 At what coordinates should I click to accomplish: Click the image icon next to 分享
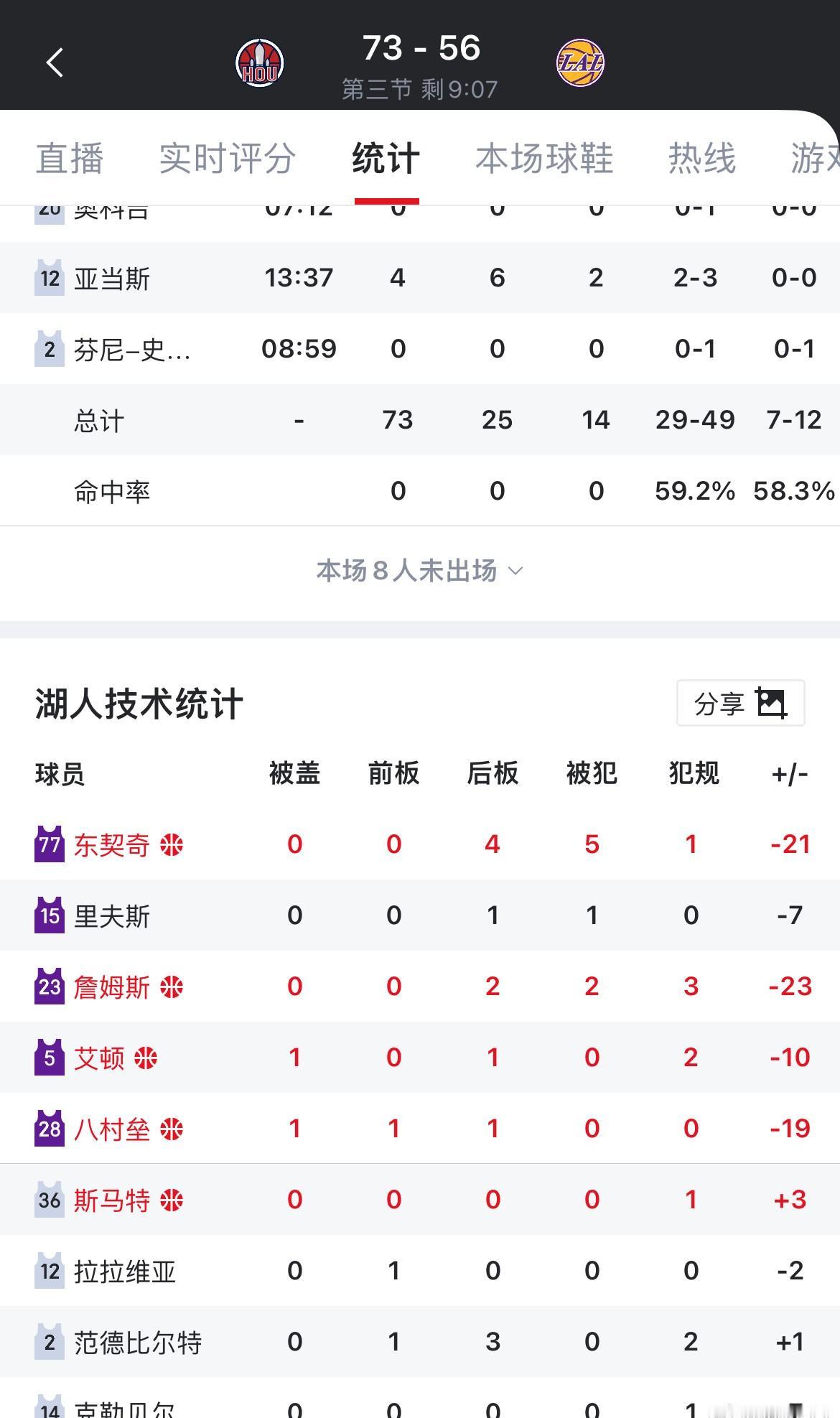coord(770,704)
